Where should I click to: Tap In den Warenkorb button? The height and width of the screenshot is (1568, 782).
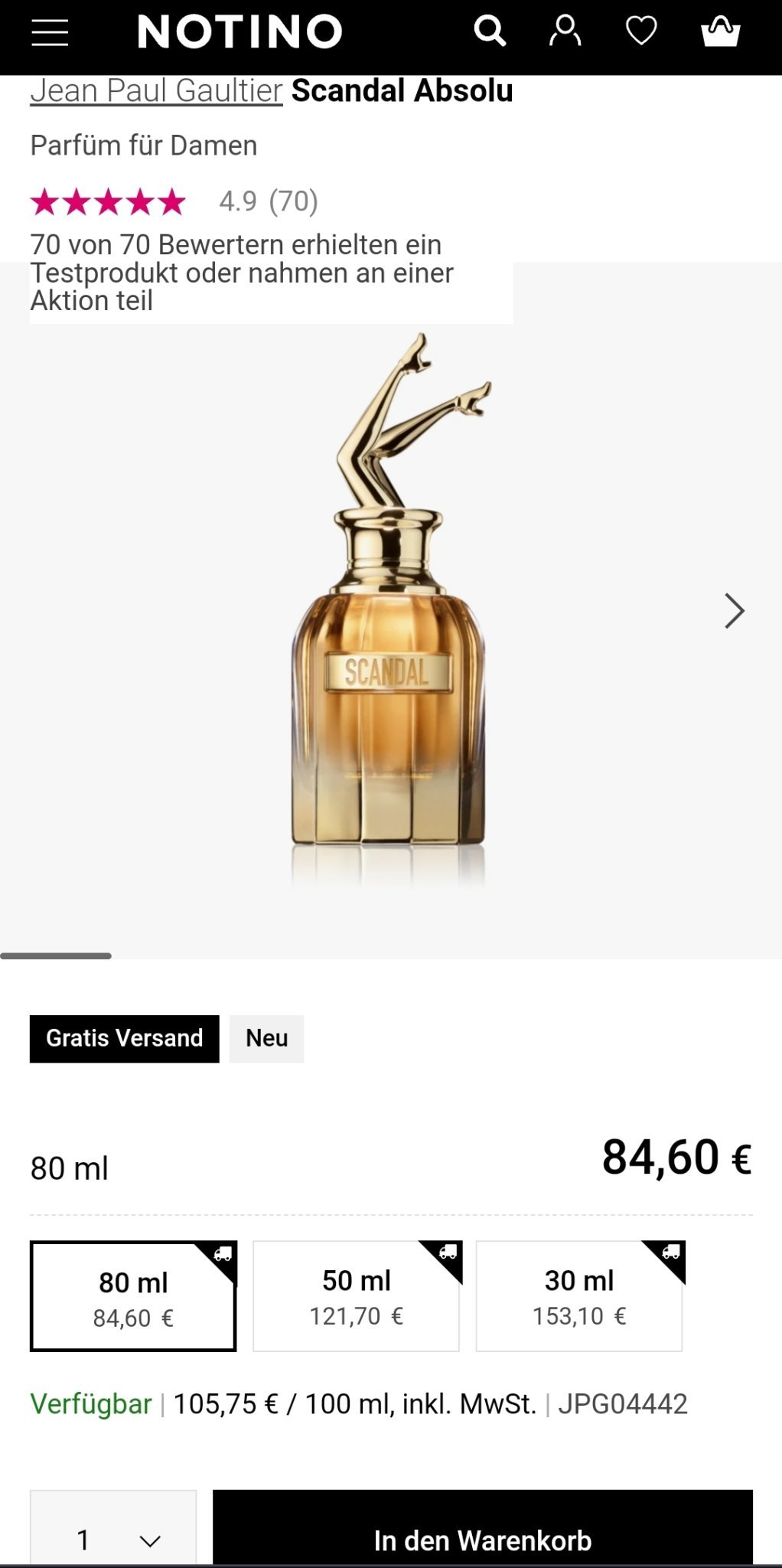coord(482,1539)
